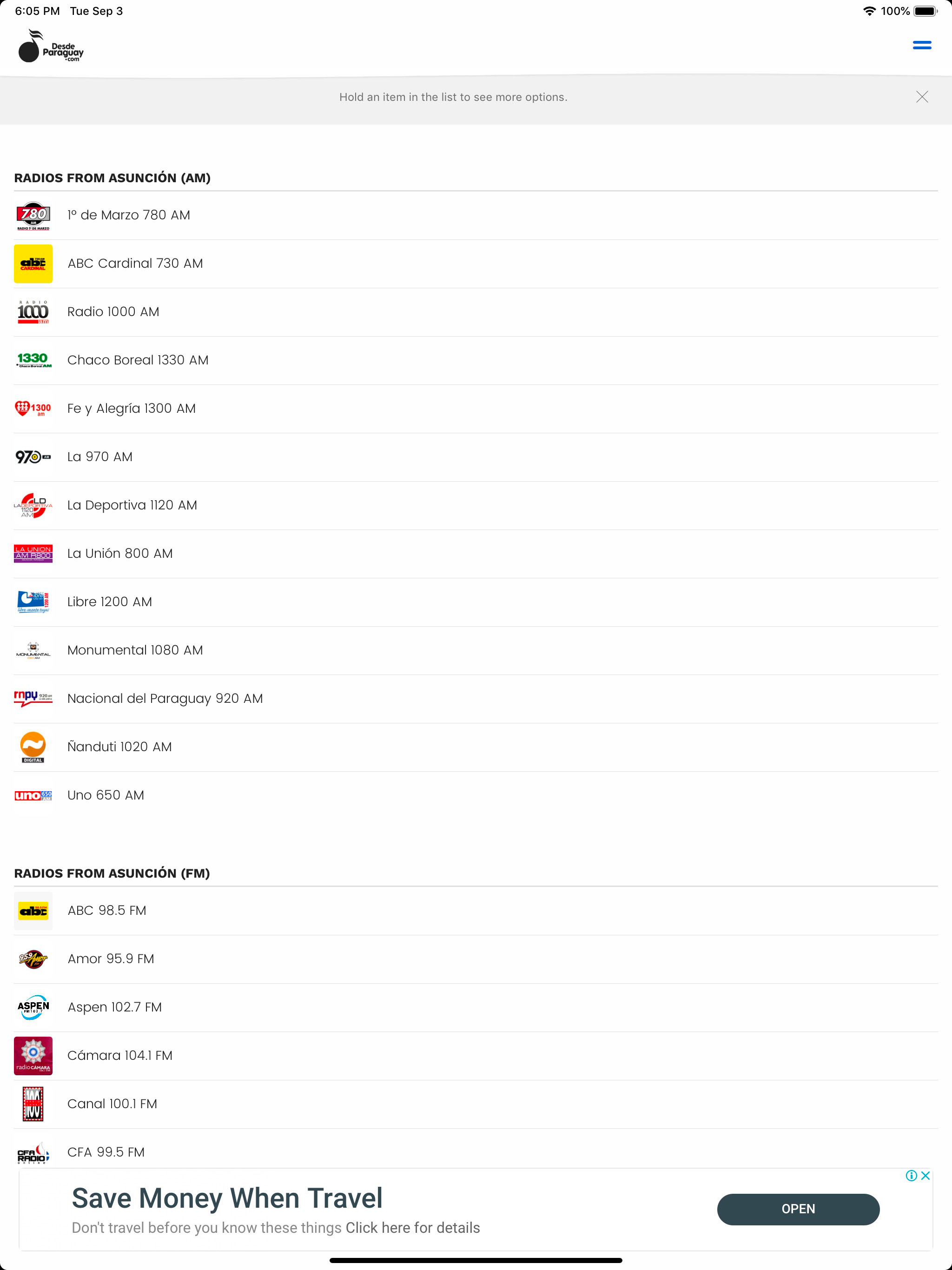The height and width of the screenshot is (1270, 952).
Task: Select the La Unión AM 800 logo
Action: pos(33,554)
